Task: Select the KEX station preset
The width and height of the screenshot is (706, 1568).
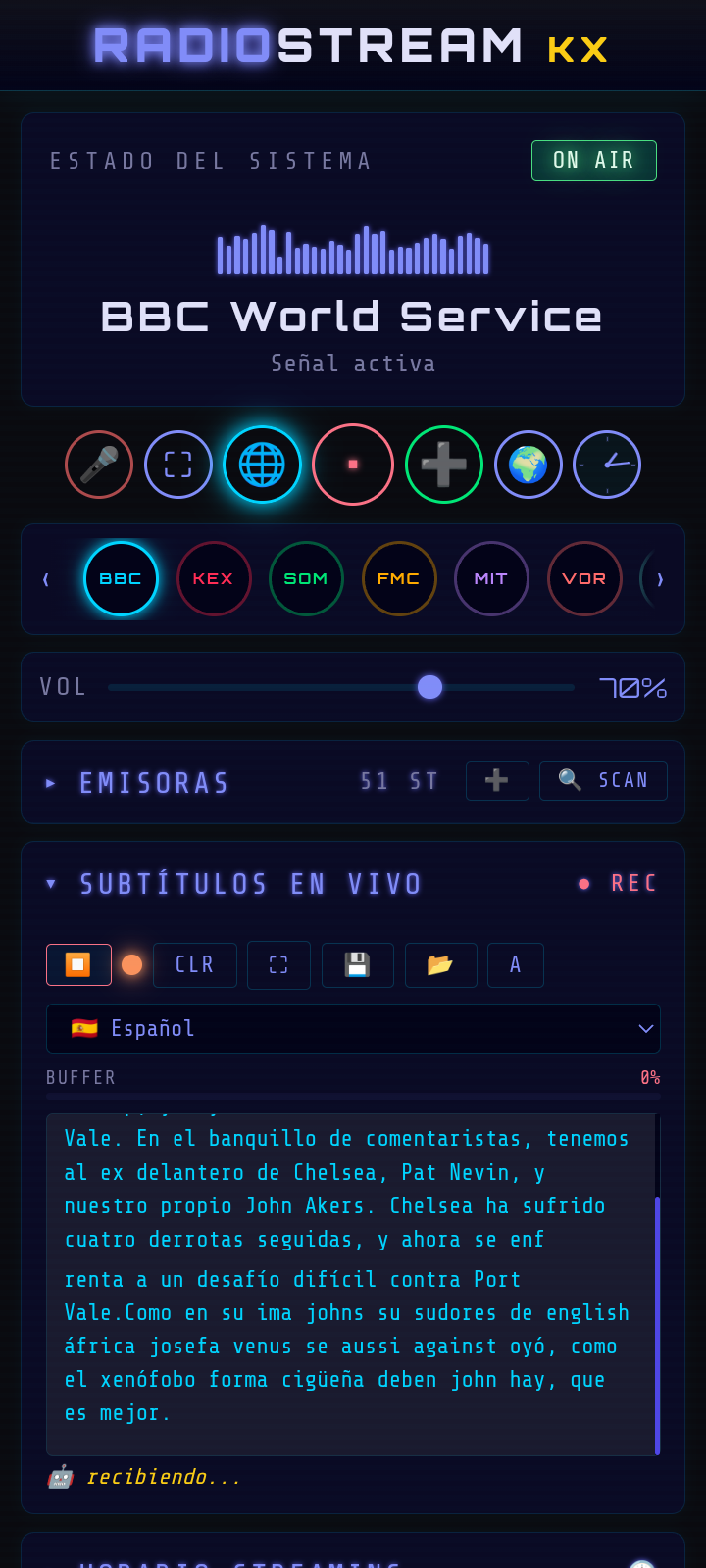Action: (x=214, y=579)
